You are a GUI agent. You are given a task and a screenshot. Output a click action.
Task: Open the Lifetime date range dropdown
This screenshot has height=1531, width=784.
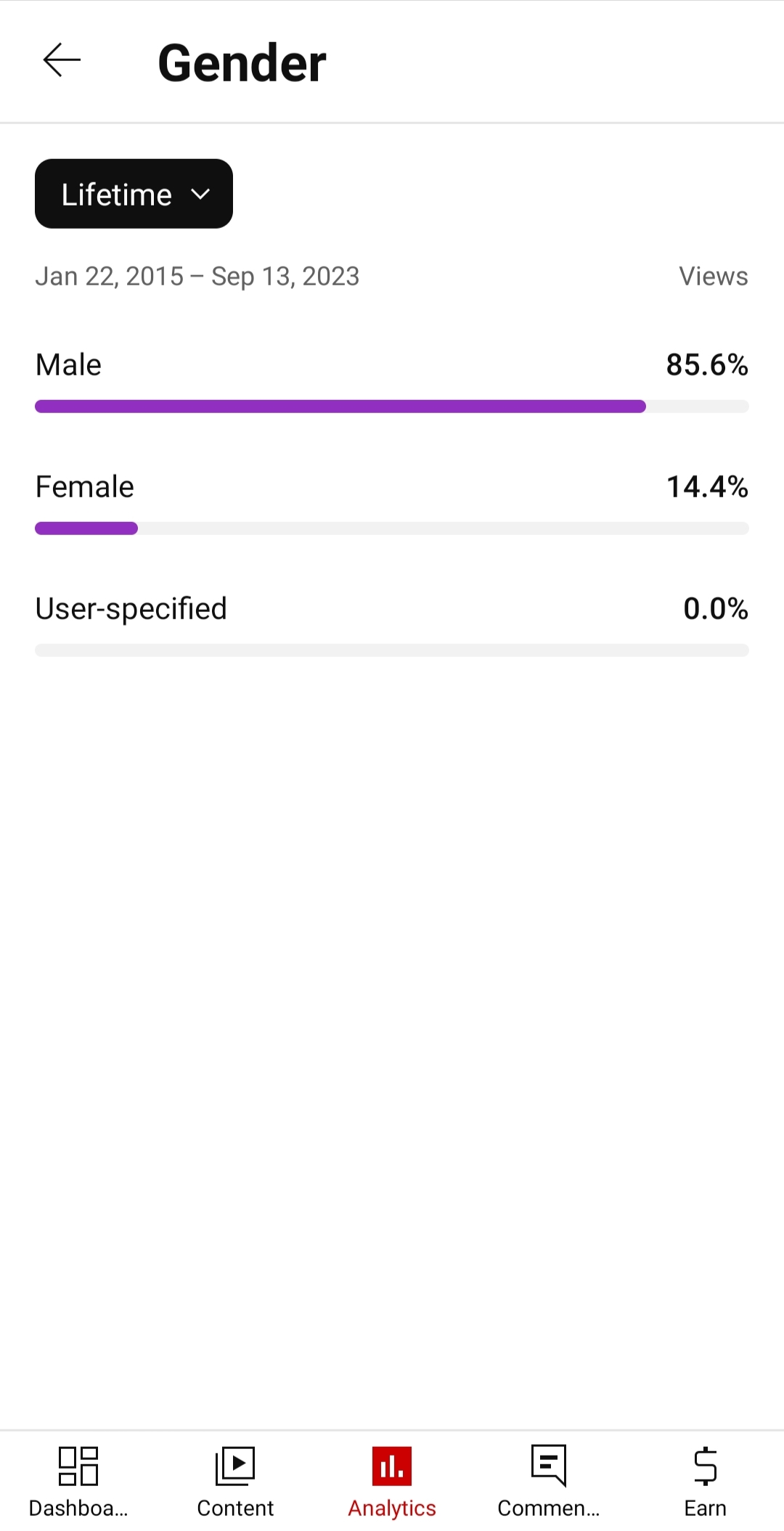pyautogui.click(x=134, y=194)
